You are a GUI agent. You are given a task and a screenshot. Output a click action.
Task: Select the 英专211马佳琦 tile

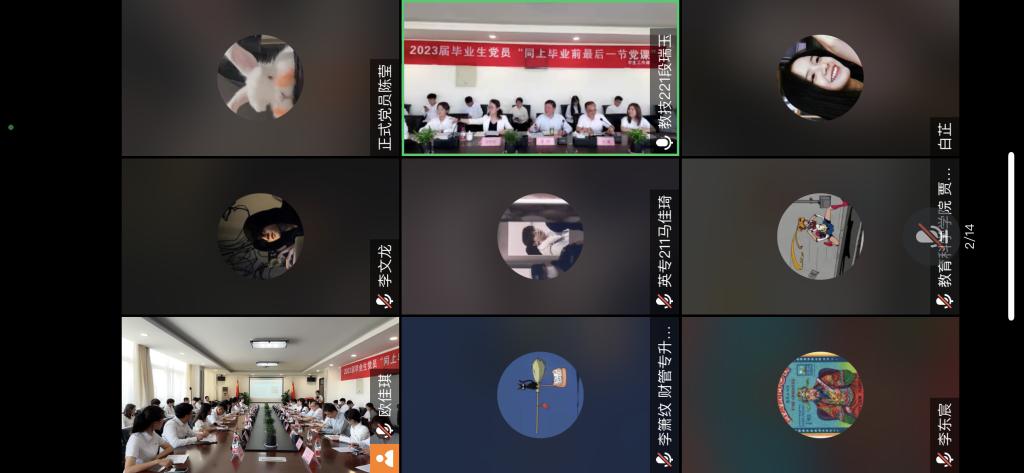point(540,236)
